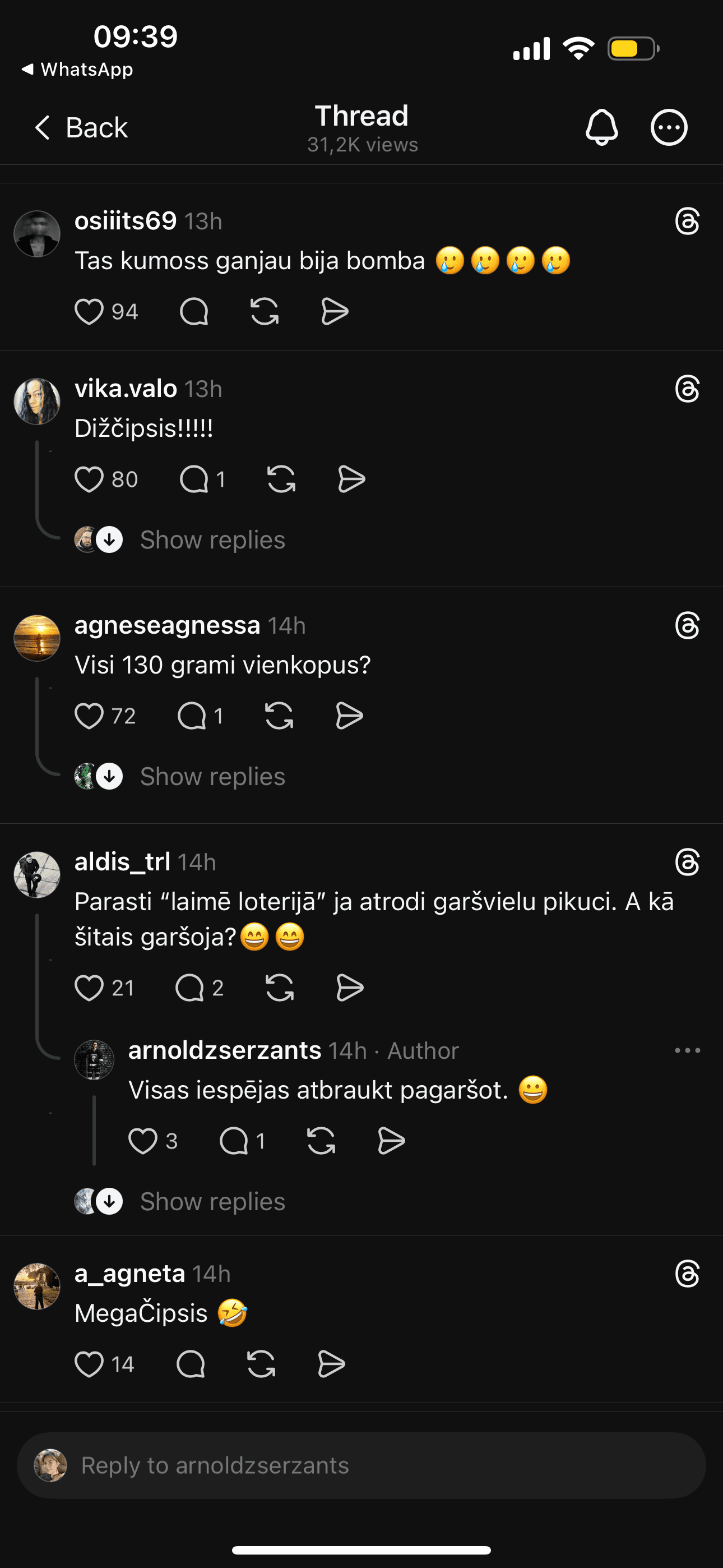Tap the reply to arnoldzserzants field

click(x=361, y=1466)
